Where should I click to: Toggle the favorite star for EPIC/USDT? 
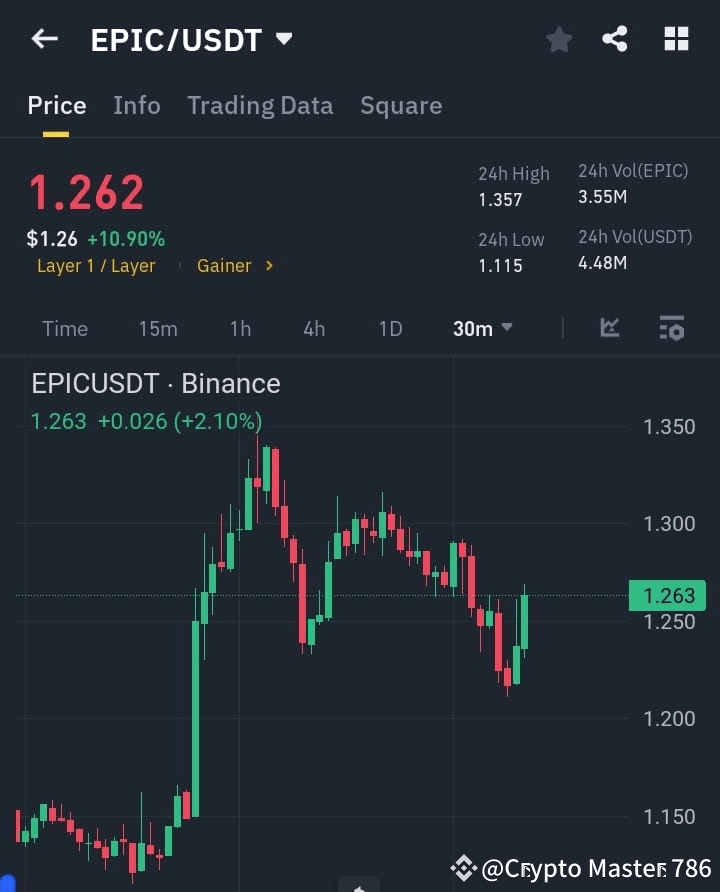click(x=558, y=40)
